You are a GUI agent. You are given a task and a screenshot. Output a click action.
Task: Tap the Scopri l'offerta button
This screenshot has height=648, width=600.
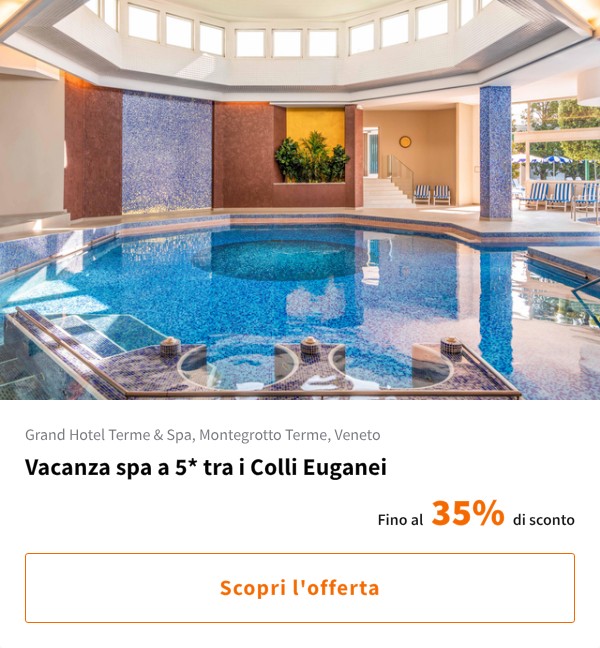(300, 588)
